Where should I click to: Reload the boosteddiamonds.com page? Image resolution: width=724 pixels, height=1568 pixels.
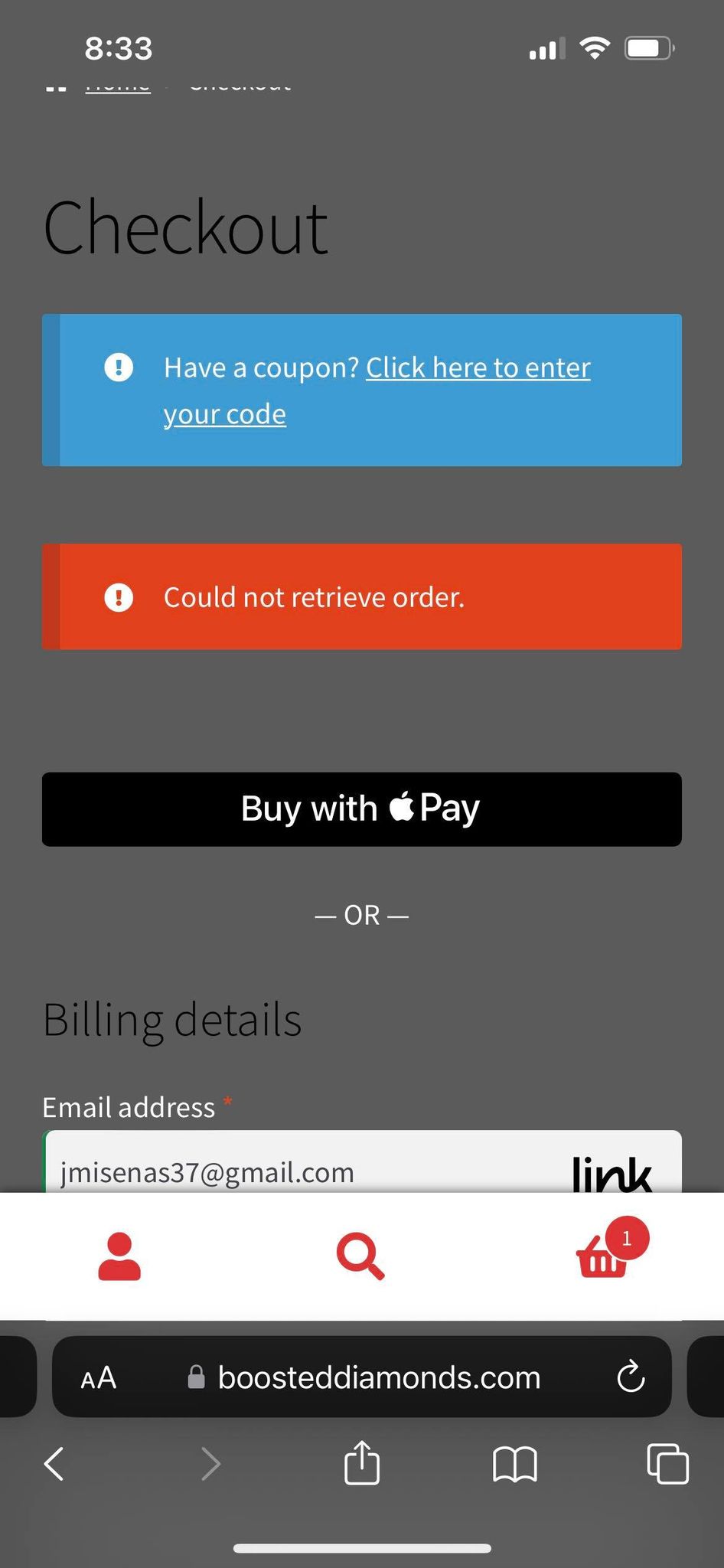[630, 1377]
